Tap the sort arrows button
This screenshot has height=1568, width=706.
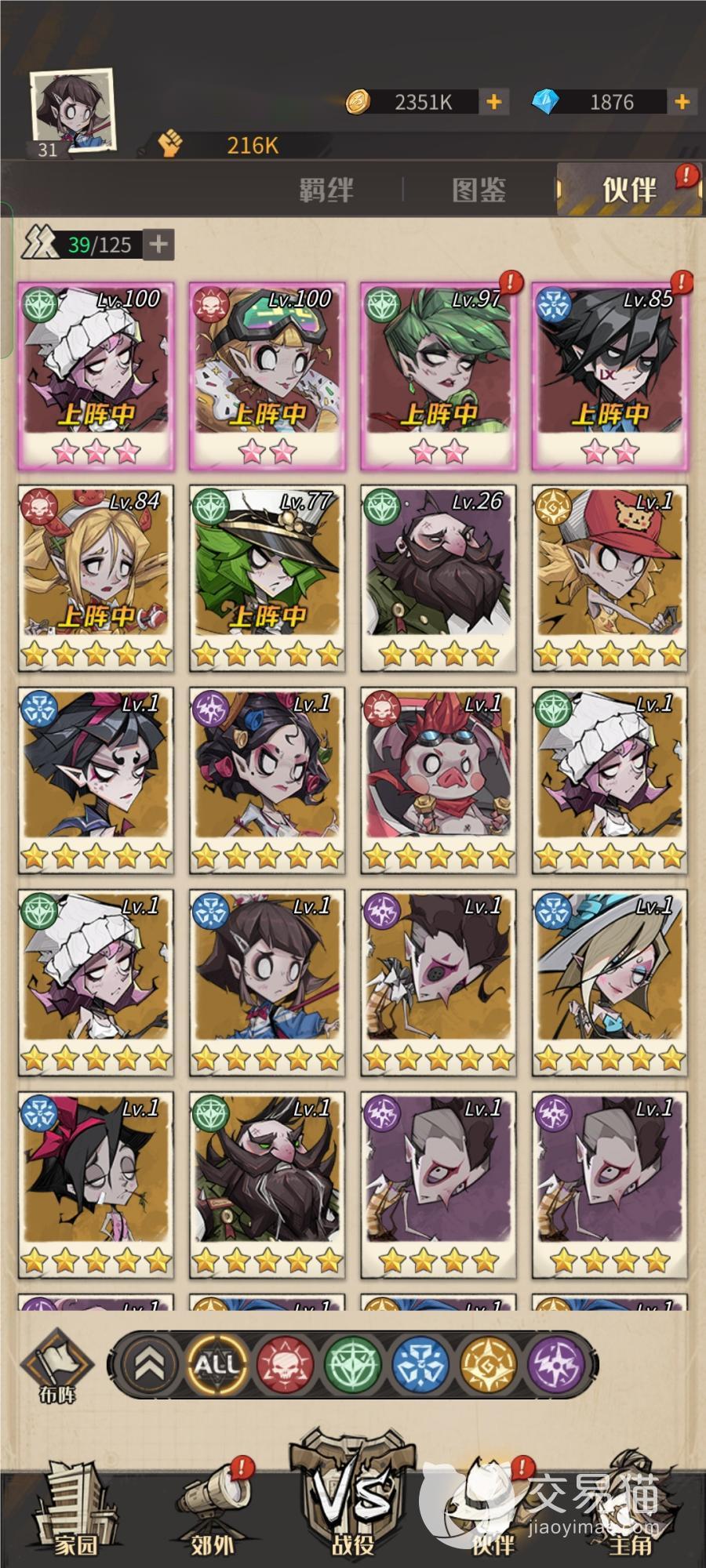(149, 1365)
